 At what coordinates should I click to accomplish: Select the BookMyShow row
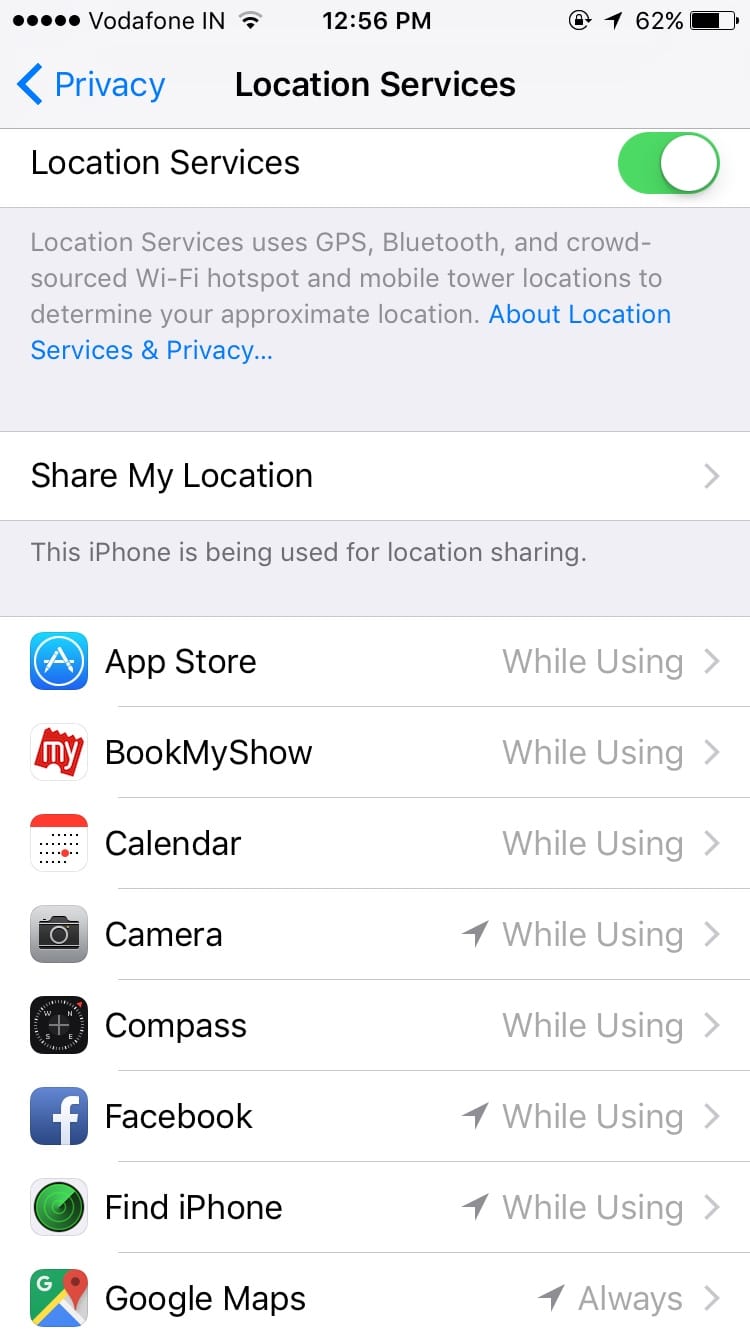375,753
